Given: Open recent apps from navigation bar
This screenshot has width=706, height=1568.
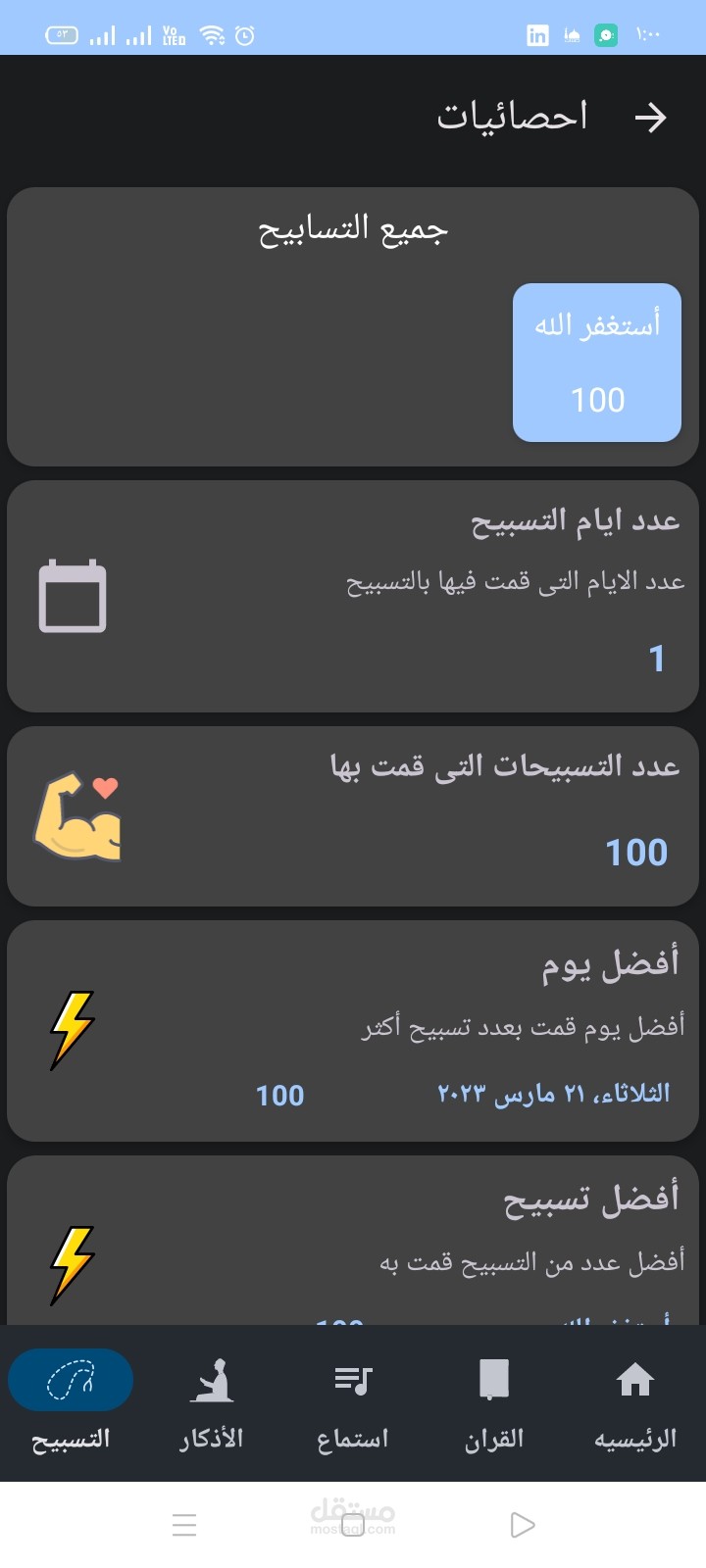Looking at the screenshot, I should [184, 1525].
